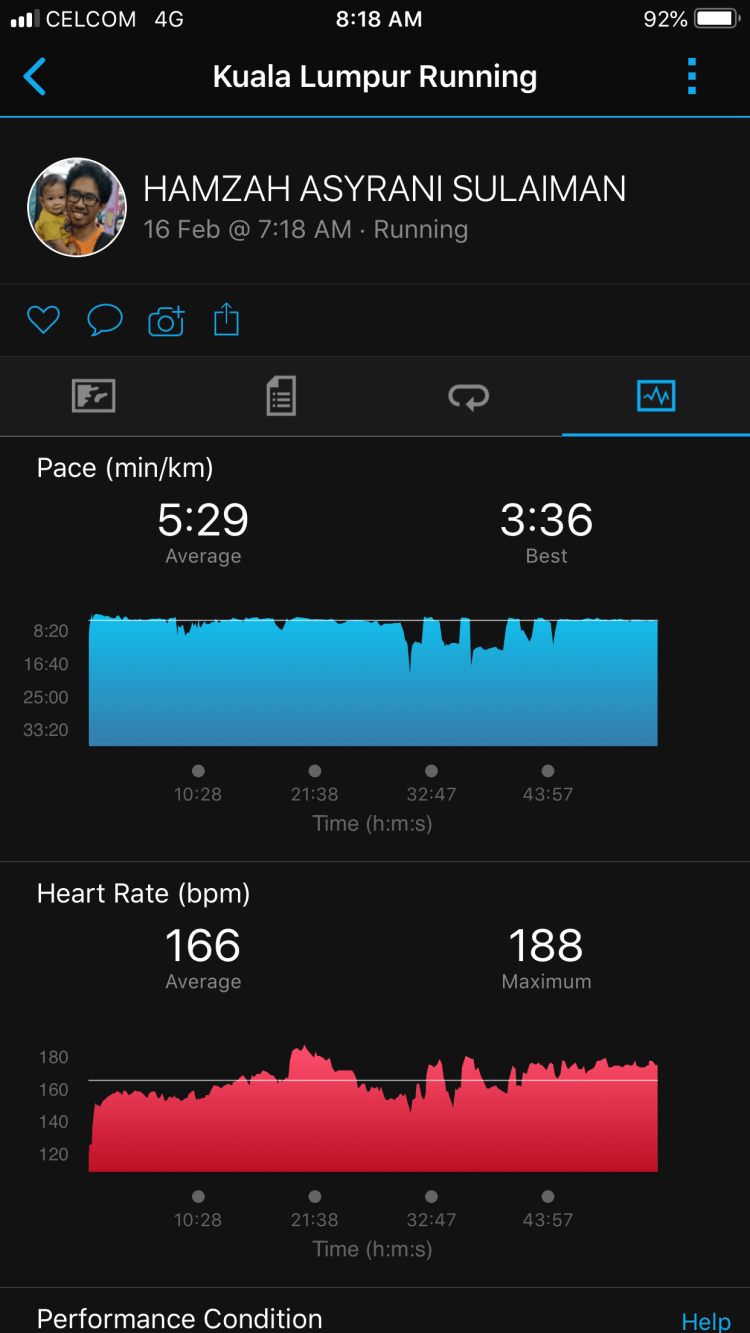Open comments on the activity
Screen dimensions: 750x1333
[x=105, y=320]
